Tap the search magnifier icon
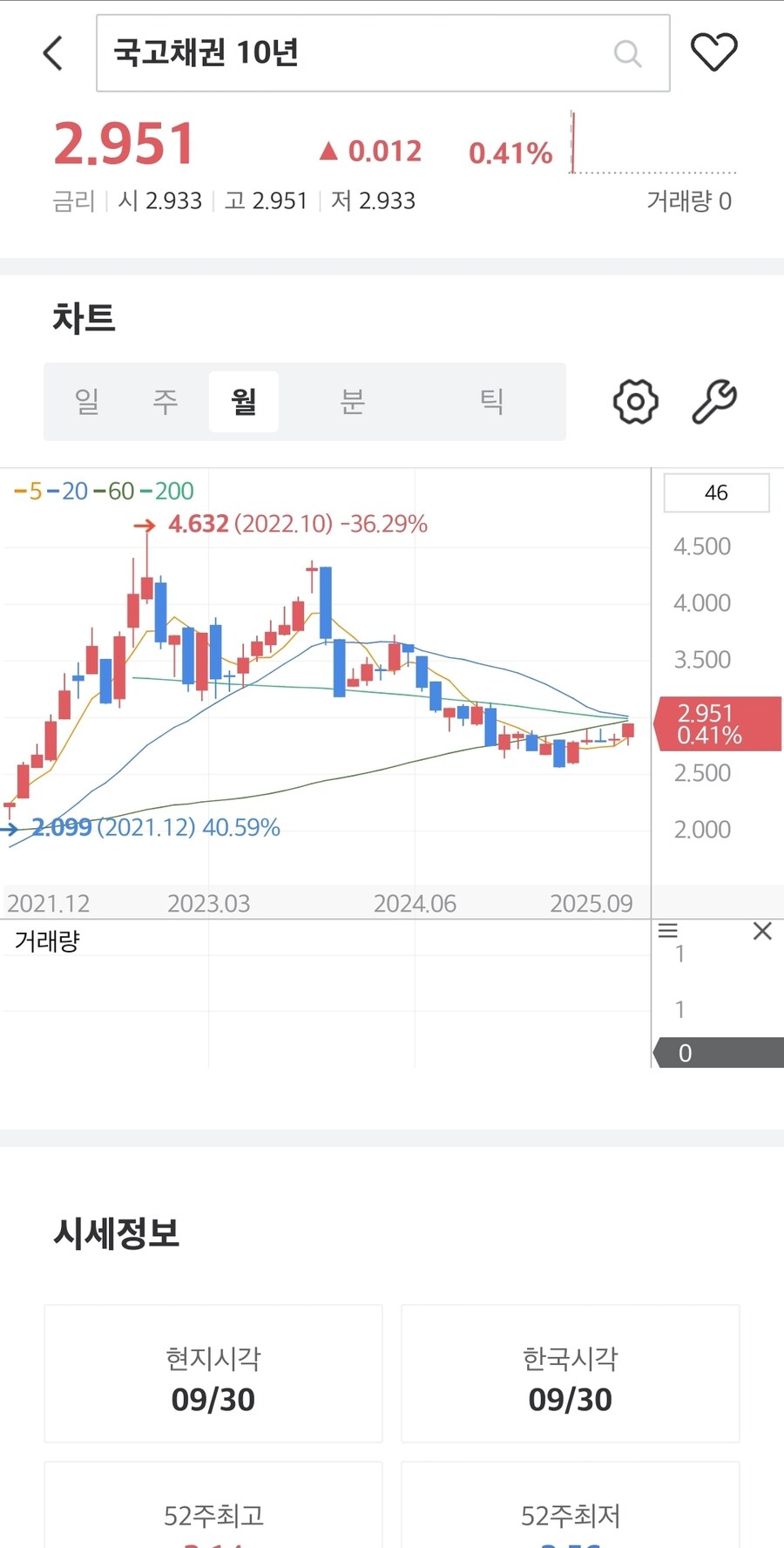This screenshot has width=784, height=1548. pyautogui.click(x=628, y=54)
